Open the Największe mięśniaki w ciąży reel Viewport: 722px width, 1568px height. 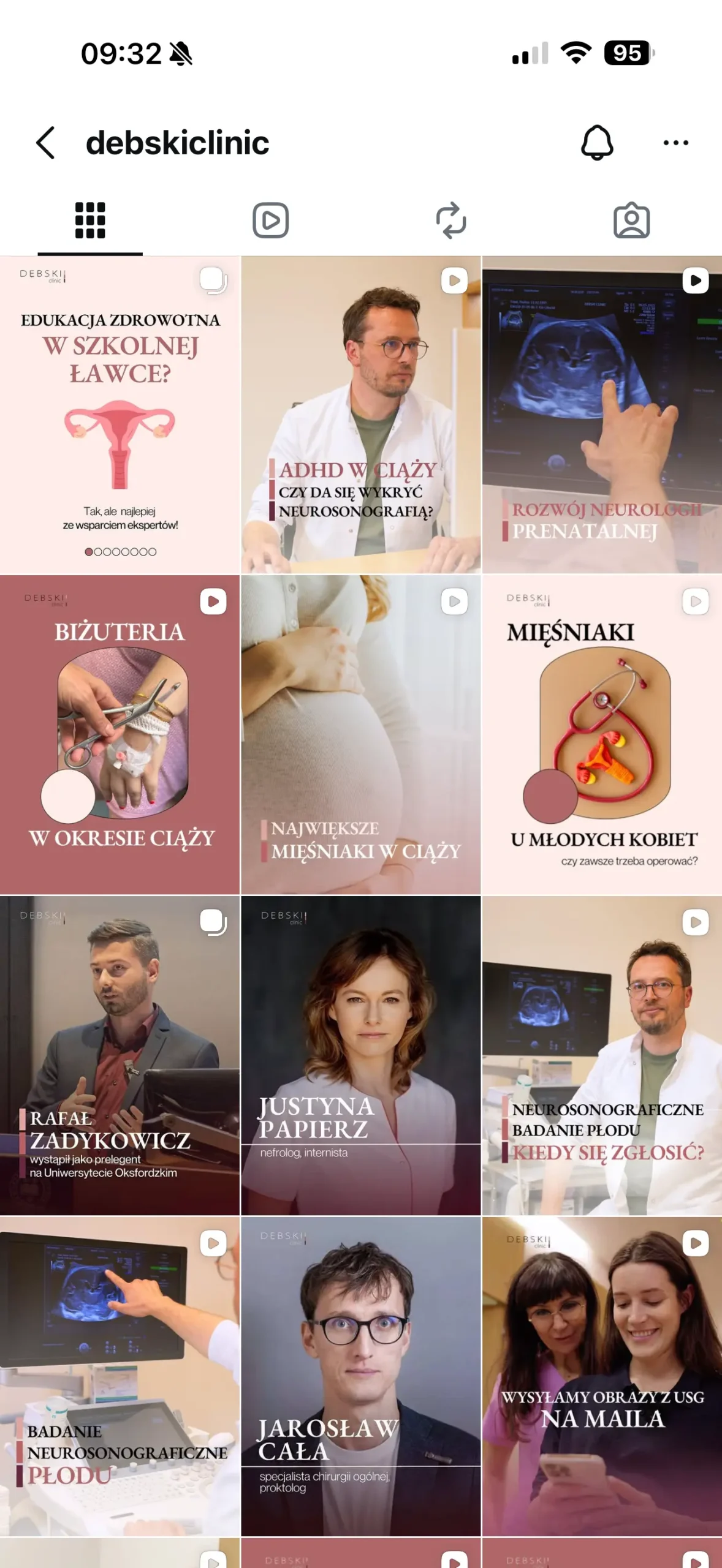click(x=360, y=735)
